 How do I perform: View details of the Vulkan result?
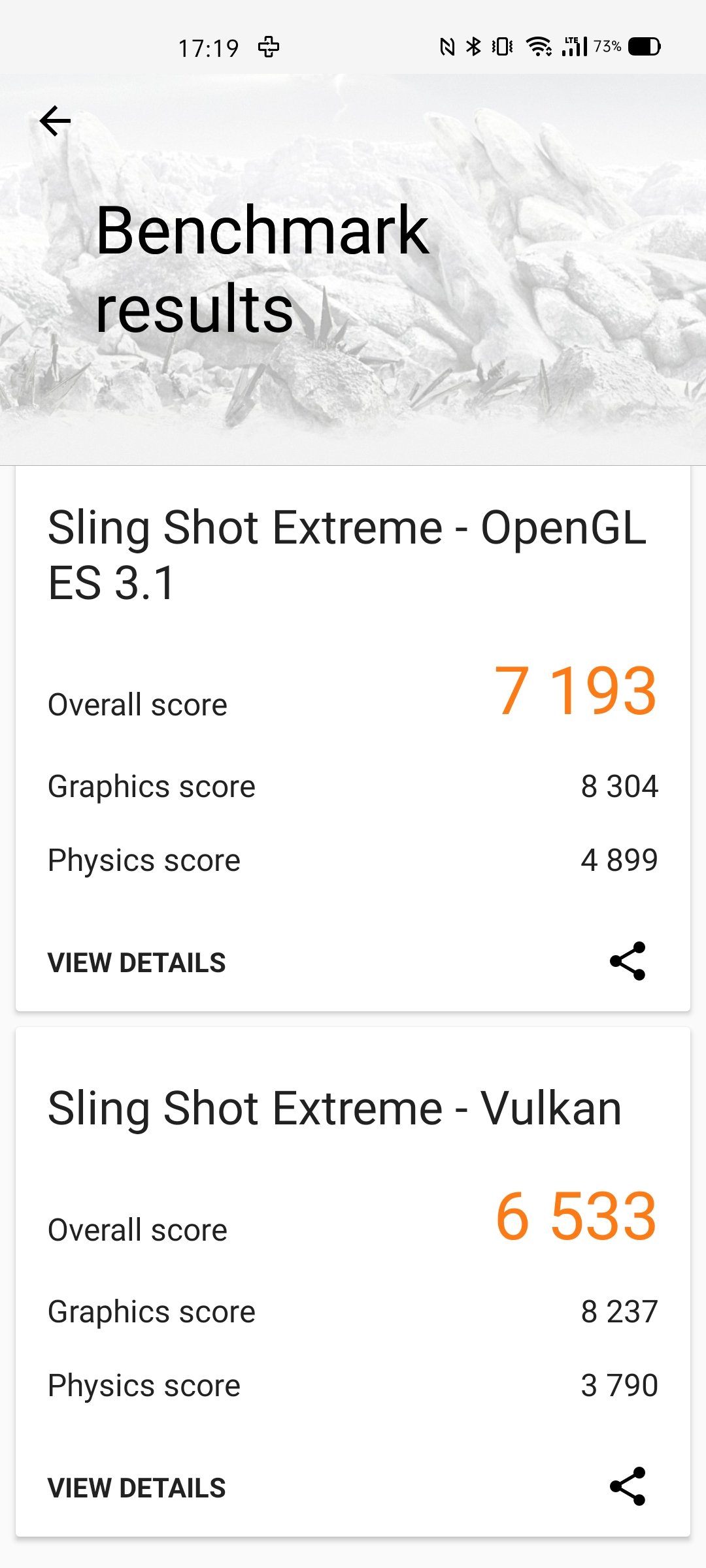pos(137,1488)
